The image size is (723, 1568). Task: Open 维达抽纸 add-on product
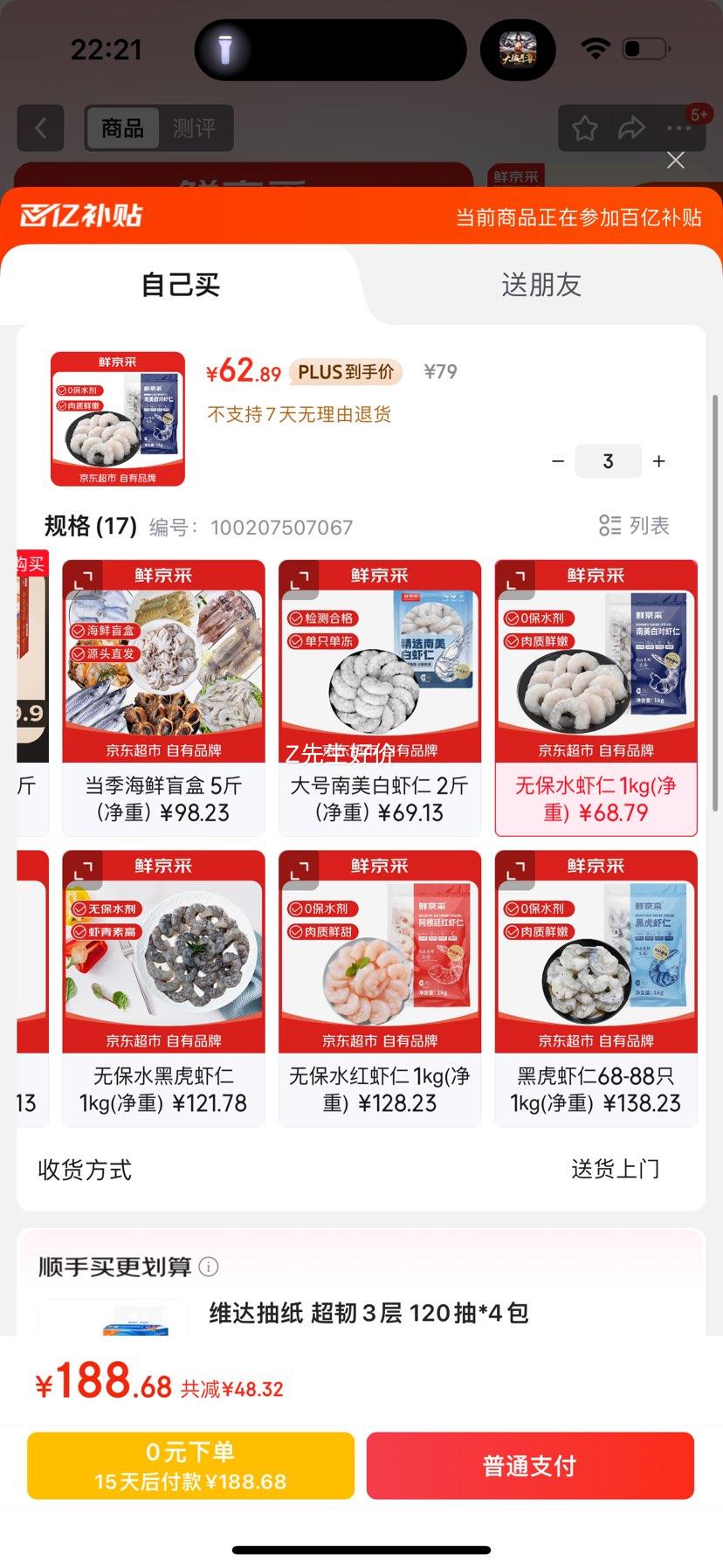[367, 1313]
